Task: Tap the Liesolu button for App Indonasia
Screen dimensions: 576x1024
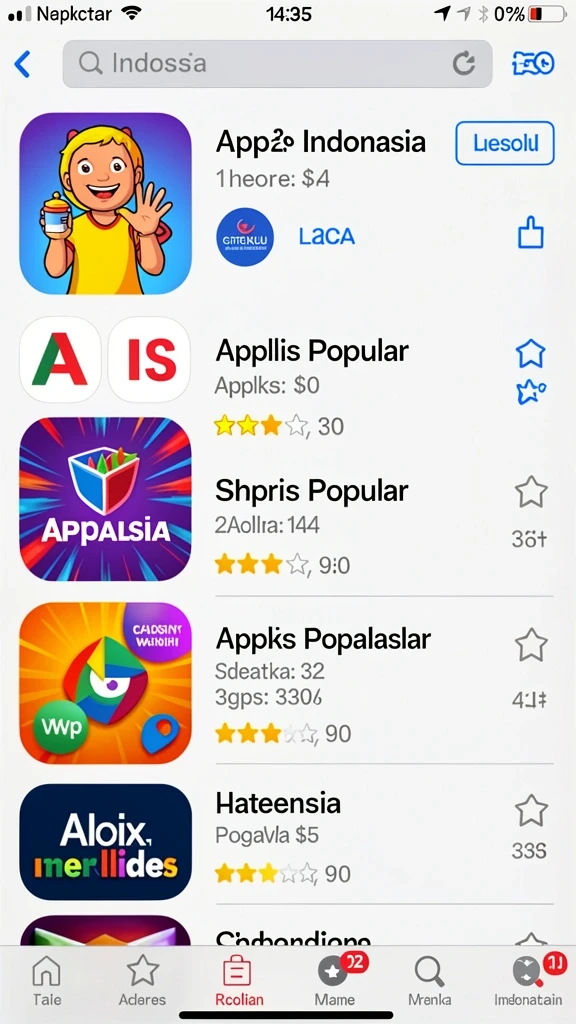Action: (505, 142)
